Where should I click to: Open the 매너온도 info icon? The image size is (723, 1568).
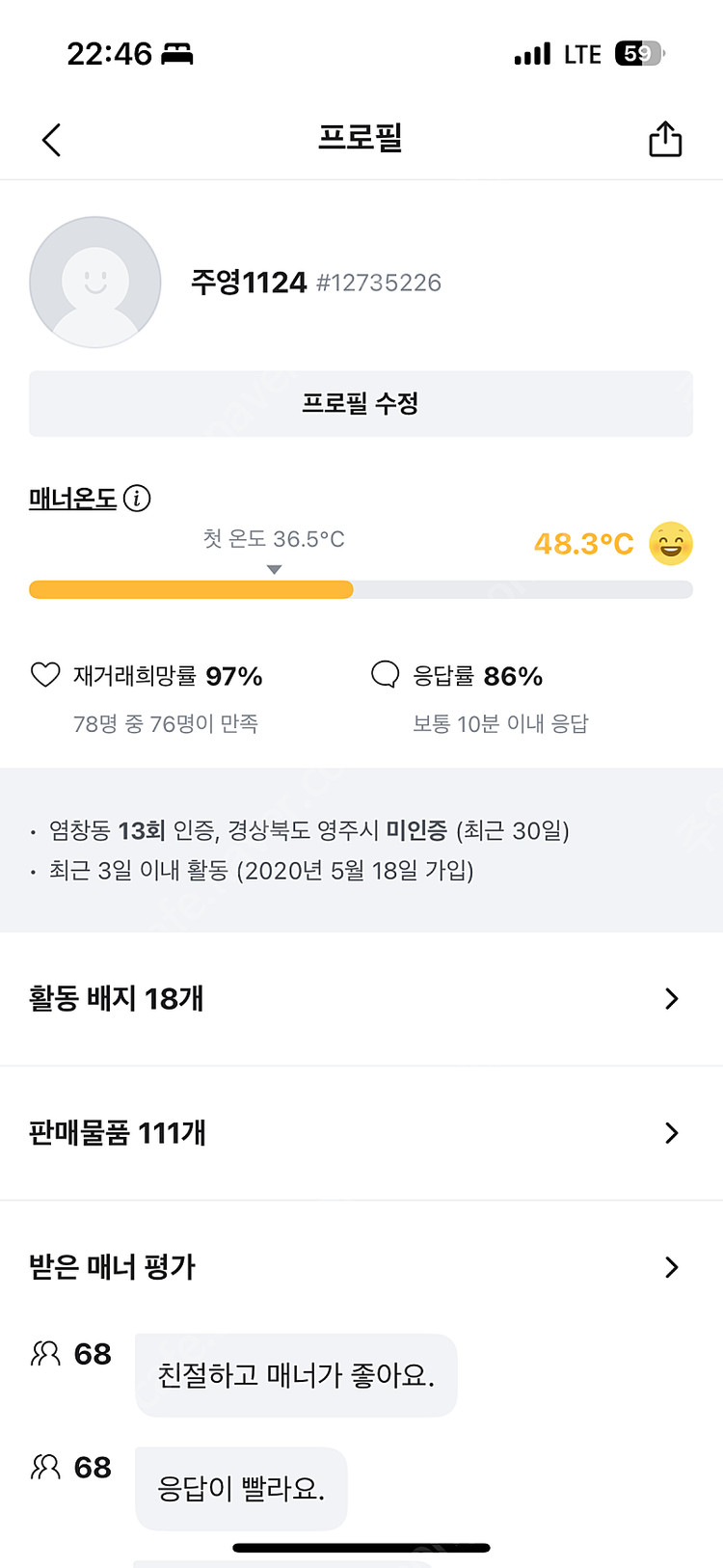(x=139, y=499)
